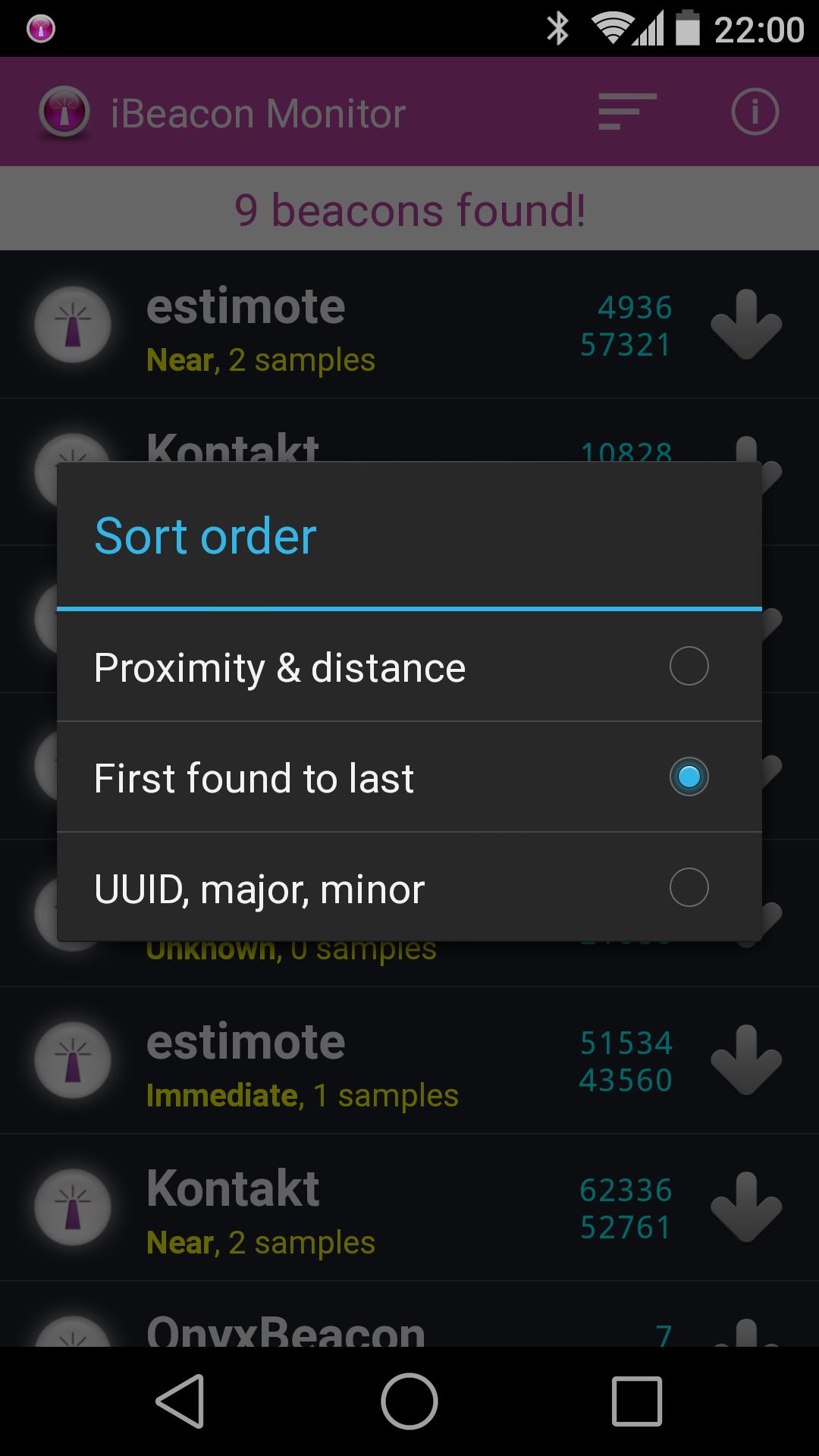Tap the 9 beacons found banner
This screenshot has width=819, height=1456.
tap(409, 209)
